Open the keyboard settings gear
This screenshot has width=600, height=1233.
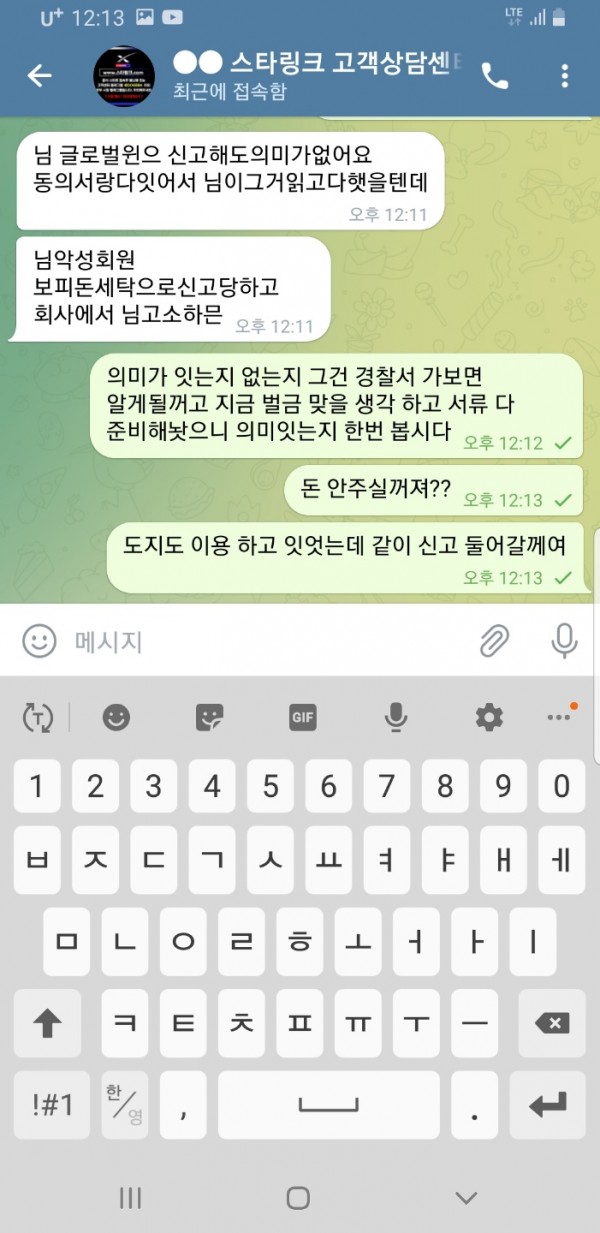point(489,717)
